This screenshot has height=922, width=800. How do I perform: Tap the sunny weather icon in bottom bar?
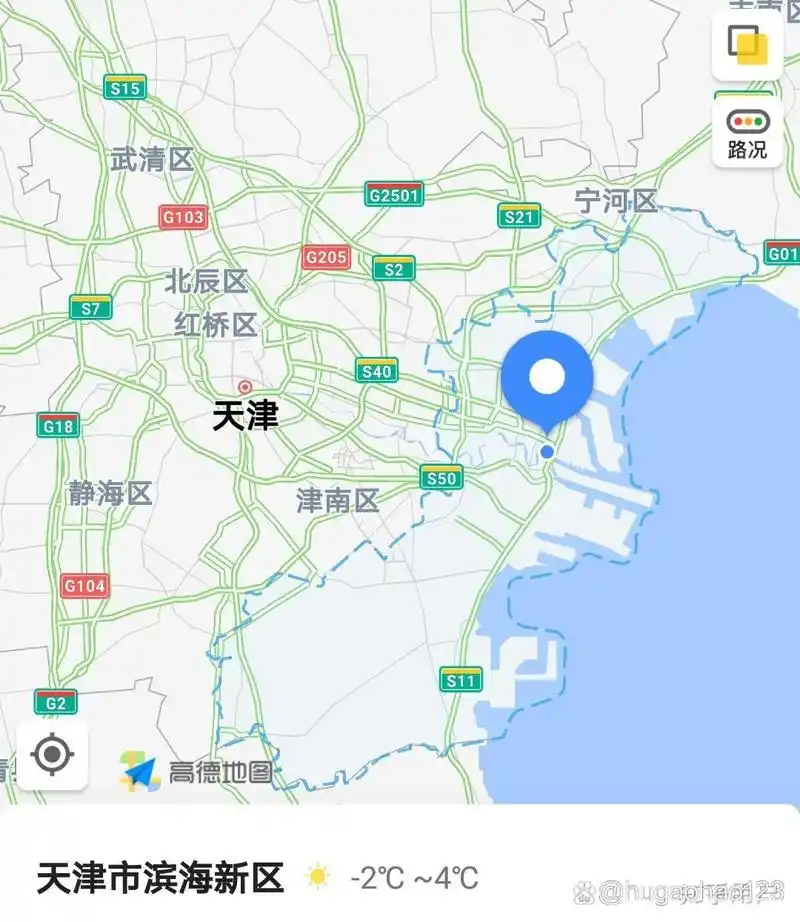coord(317,875)
